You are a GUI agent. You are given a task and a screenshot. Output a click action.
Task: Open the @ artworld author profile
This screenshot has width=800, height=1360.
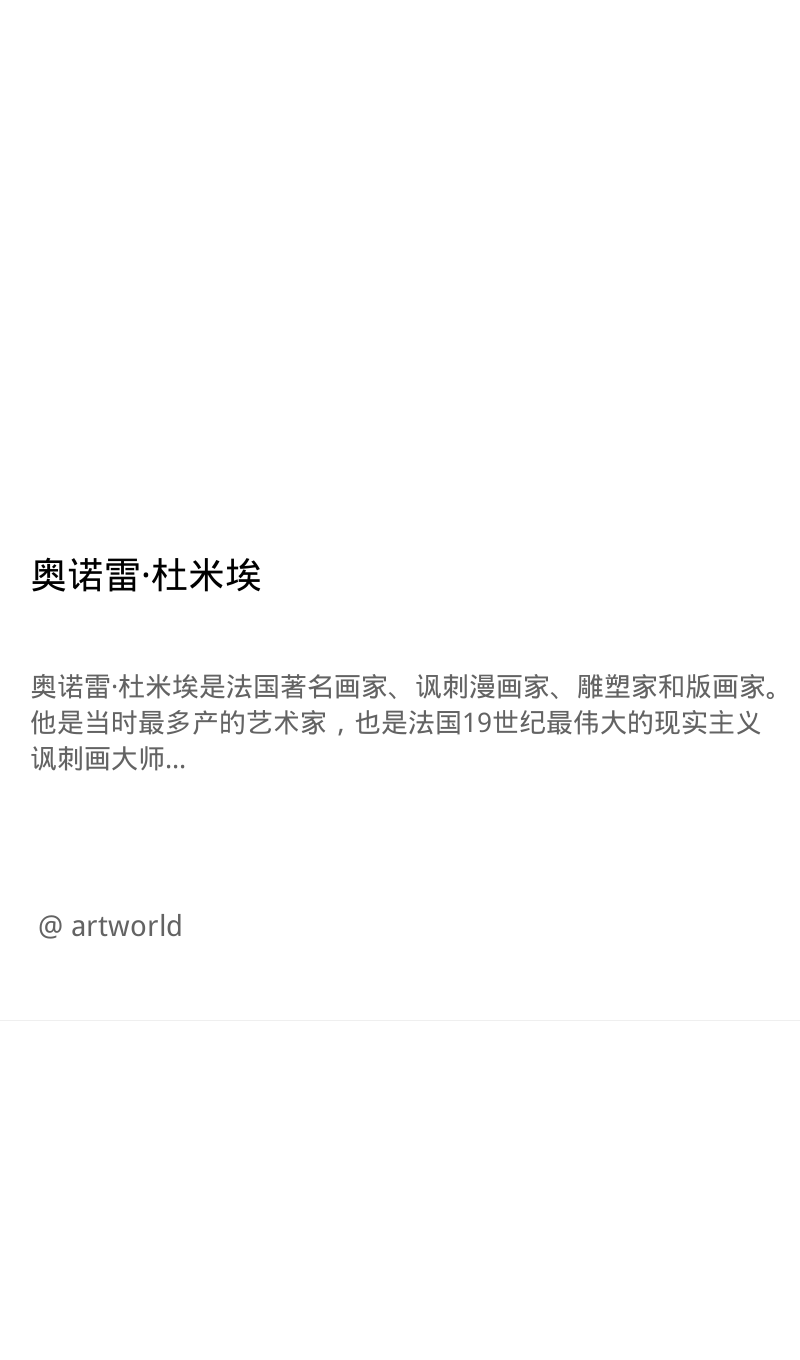[110, 926]
